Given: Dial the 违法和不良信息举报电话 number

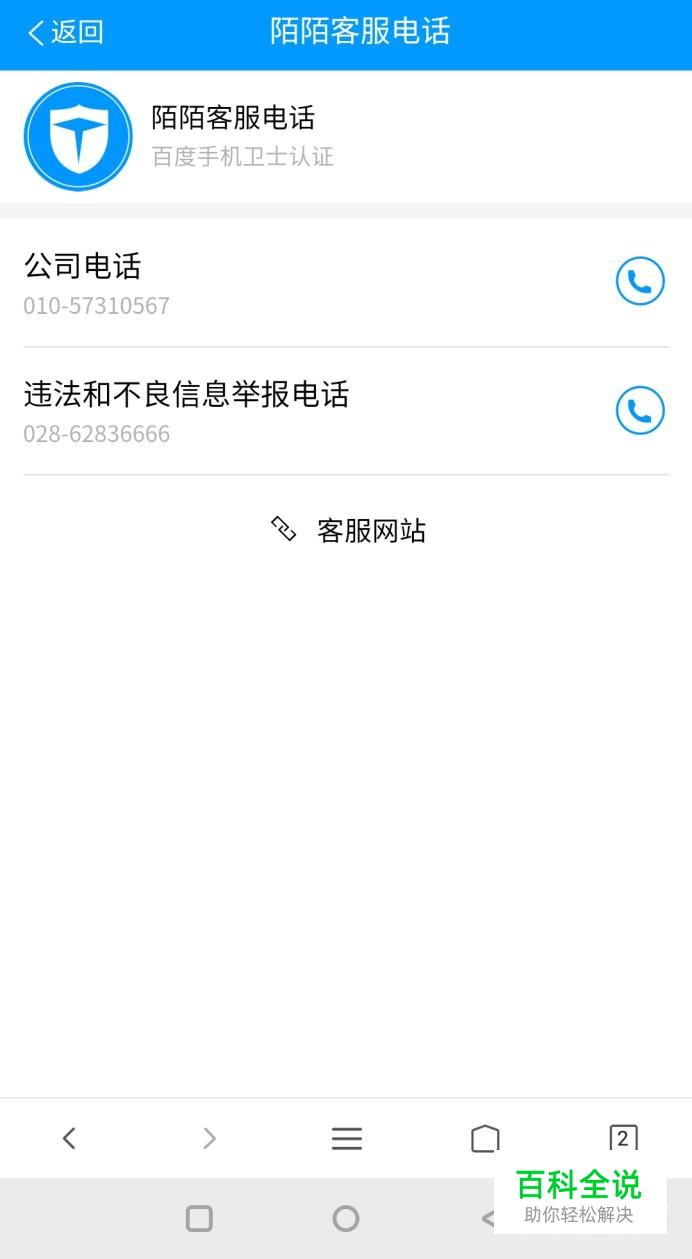Looking at the screenshot, I should 640,410.
